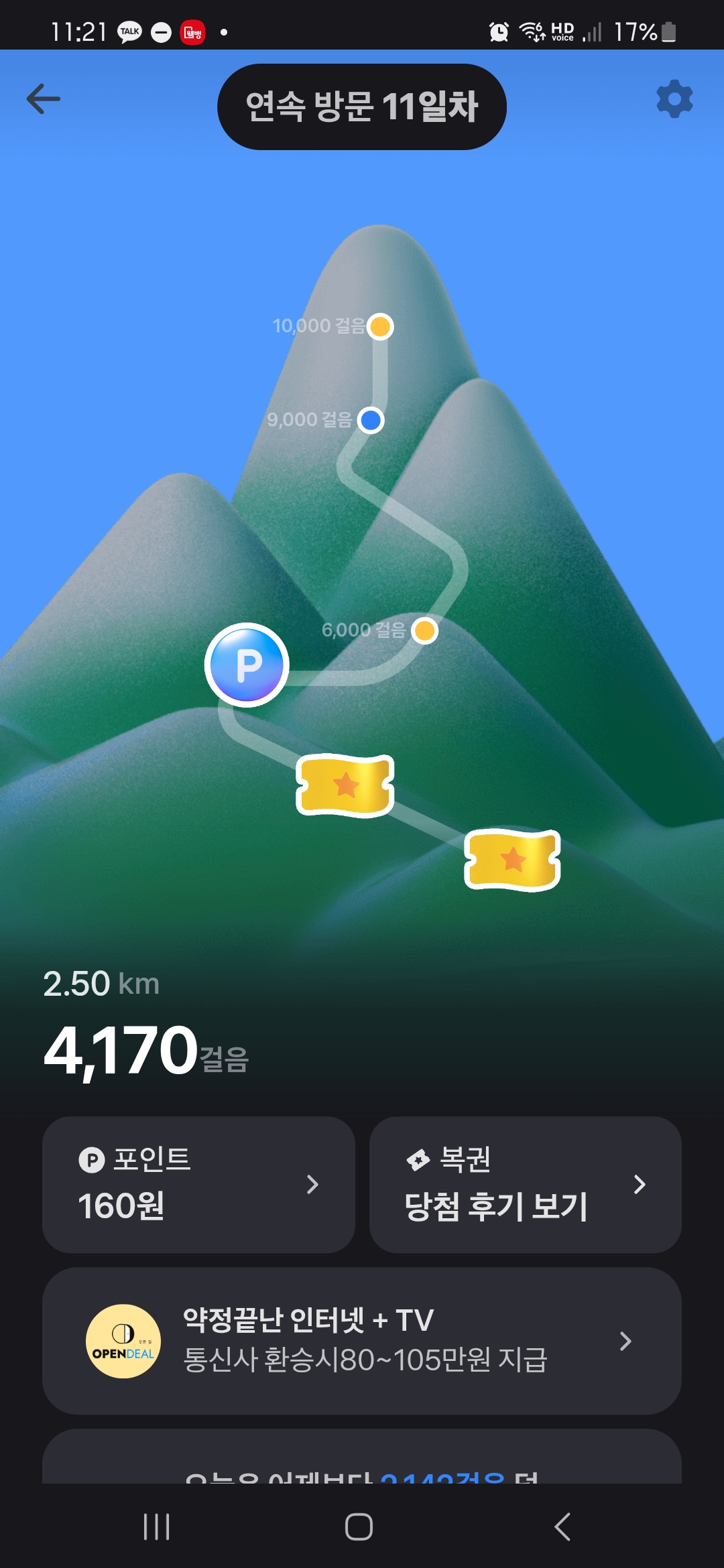Go back using the top-left arrow
This screenshot has width=724, height=1568.
pyautogui.click(x=44, y=99)
